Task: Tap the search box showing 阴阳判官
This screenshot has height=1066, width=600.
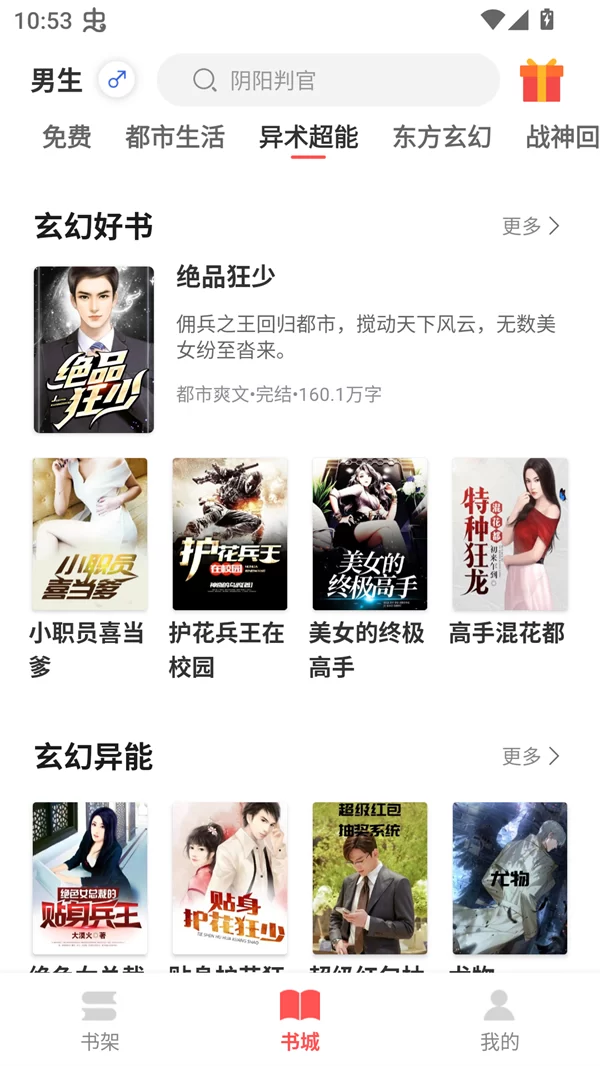Action: [x=328, y=80]
